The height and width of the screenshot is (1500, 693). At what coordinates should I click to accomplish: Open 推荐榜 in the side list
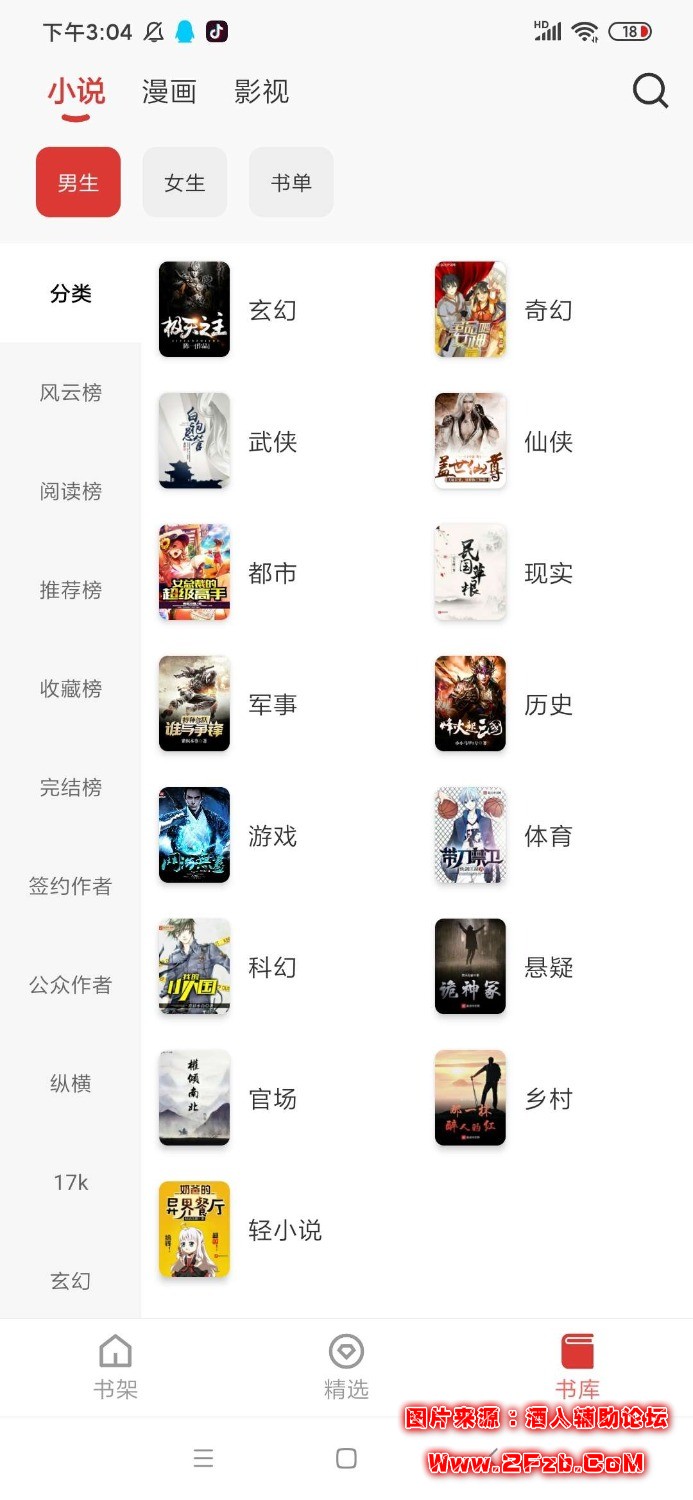71,590
